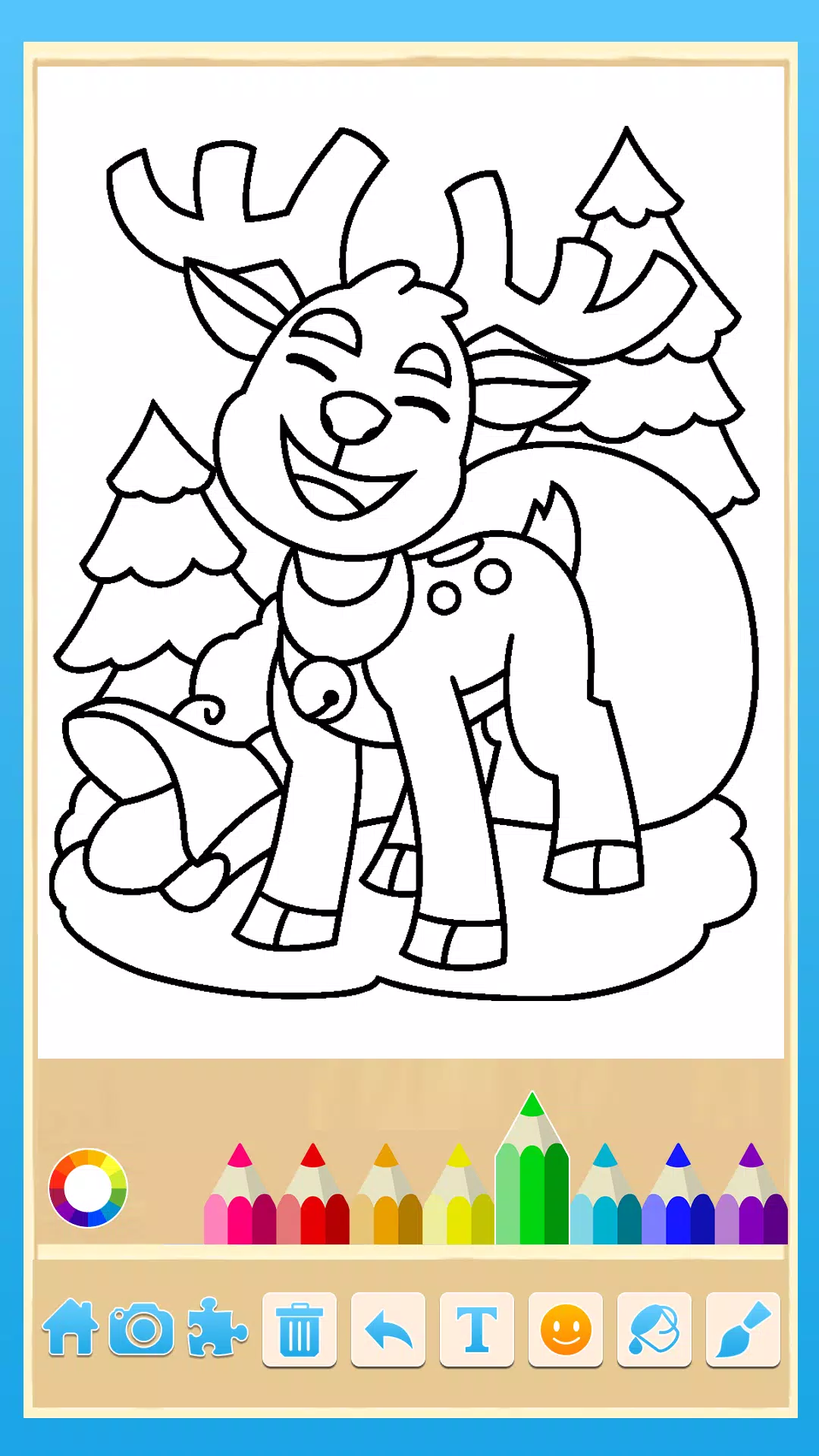Image resolution: width=819 pixels, height=1456 pixels.
Task: Open the puzzle piece icon
Action: click(216, 1328)
